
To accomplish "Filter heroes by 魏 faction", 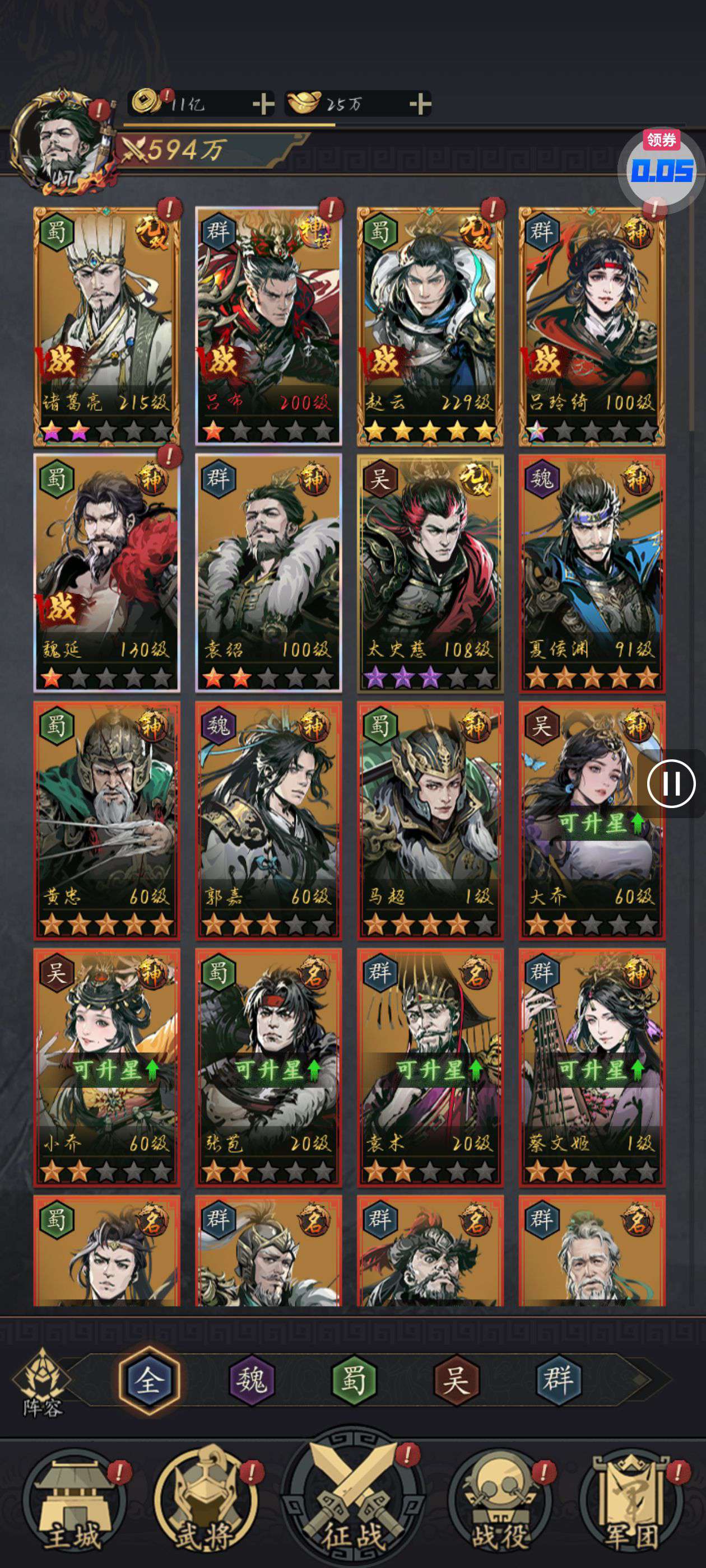I will 252,1380.
